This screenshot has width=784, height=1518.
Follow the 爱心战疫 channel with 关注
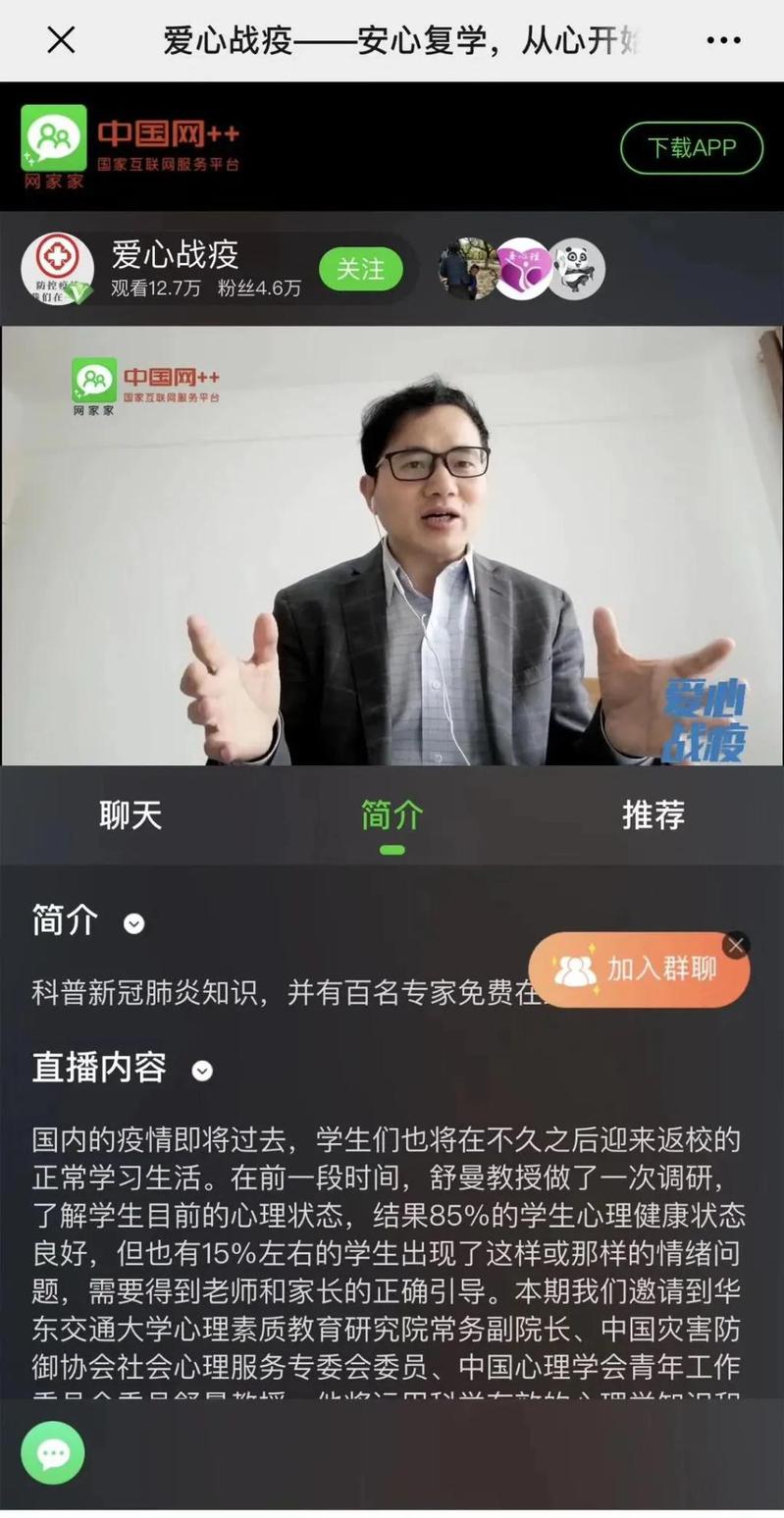pyautogui.click(x=360, y=269)
